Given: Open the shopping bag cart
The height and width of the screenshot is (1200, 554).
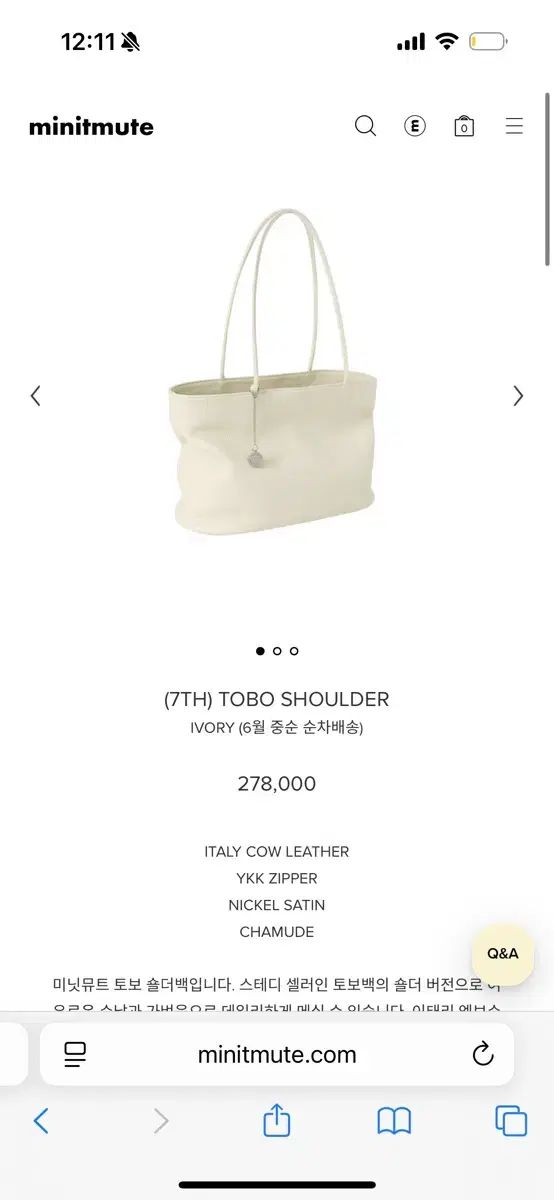Looking at the screenshot, I should [x=464, y=126].
